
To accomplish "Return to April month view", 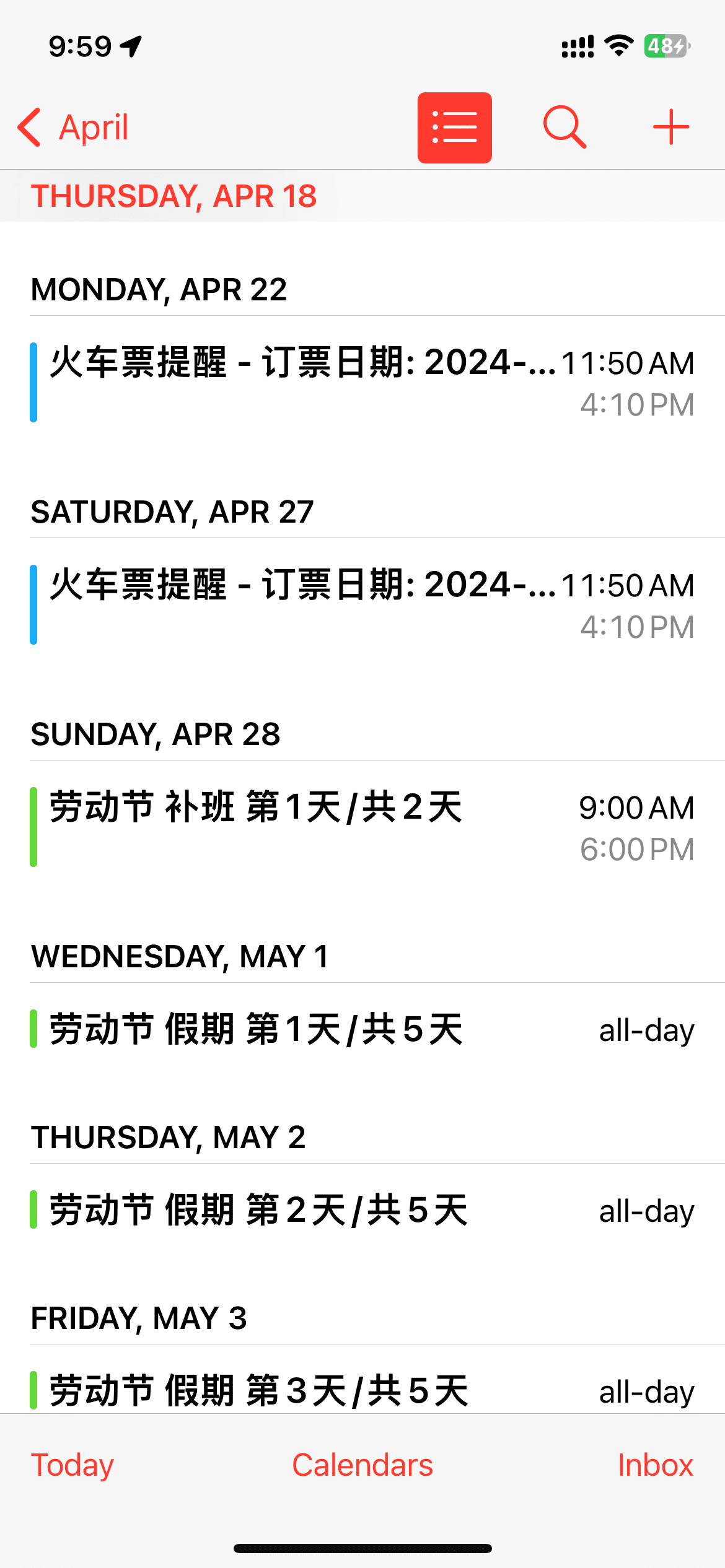I will pyautogui.click(x=93, y=127).
